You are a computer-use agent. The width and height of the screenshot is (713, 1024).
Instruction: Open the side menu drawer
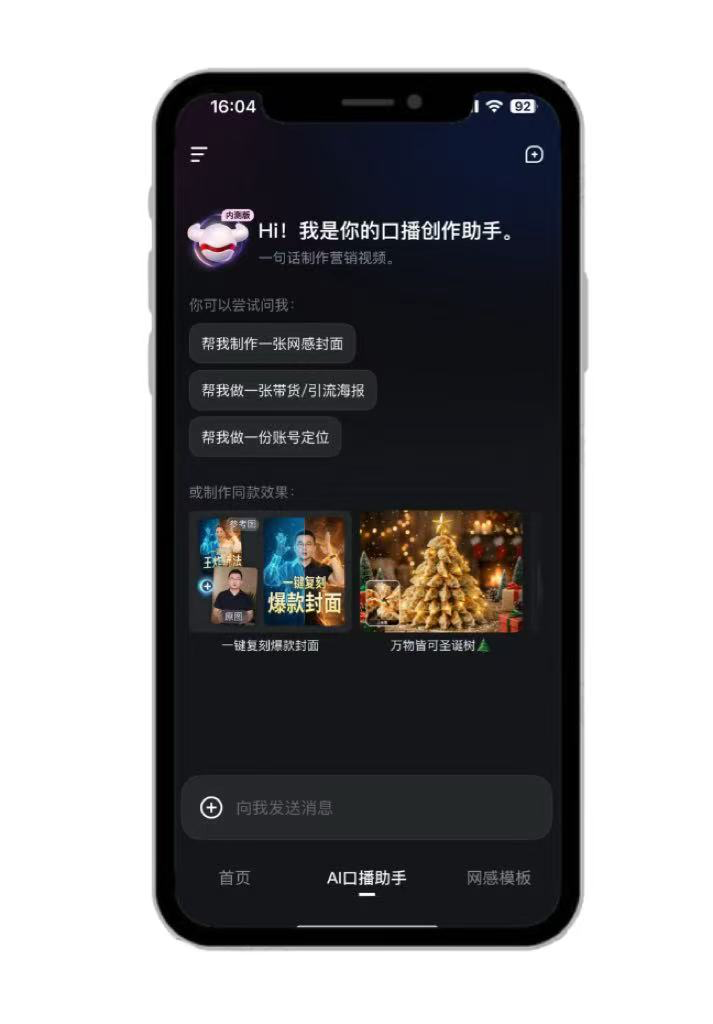click(199, 154)
